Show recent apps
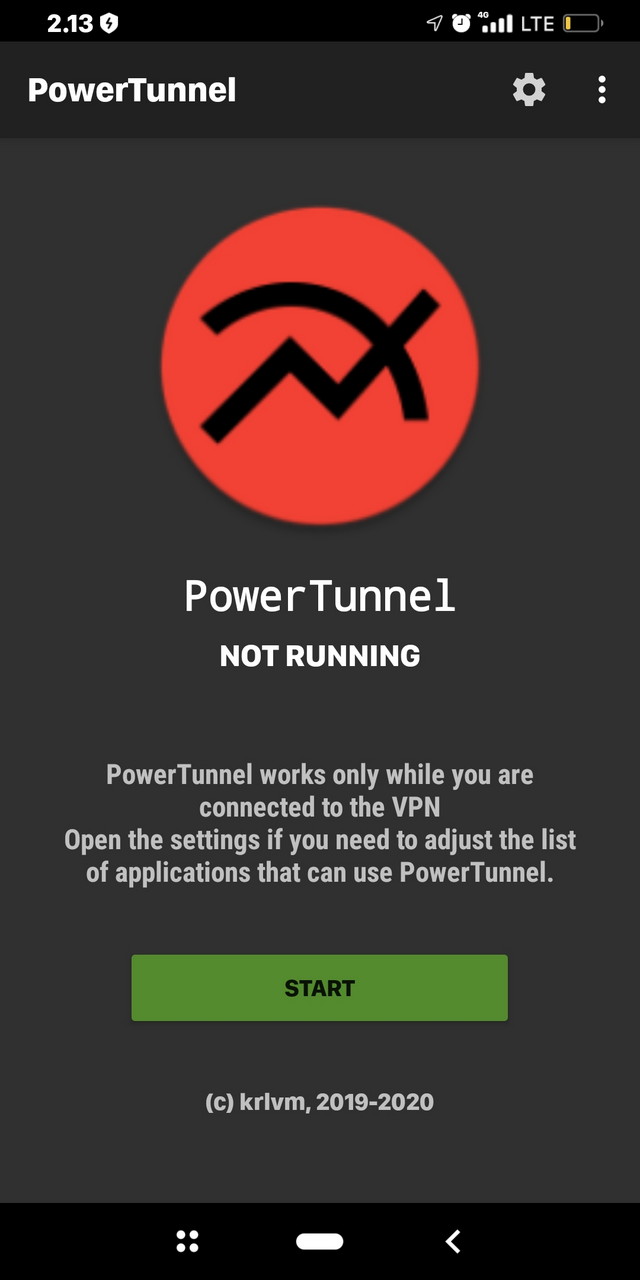 pyautogui.click(x=187, y=1241)
